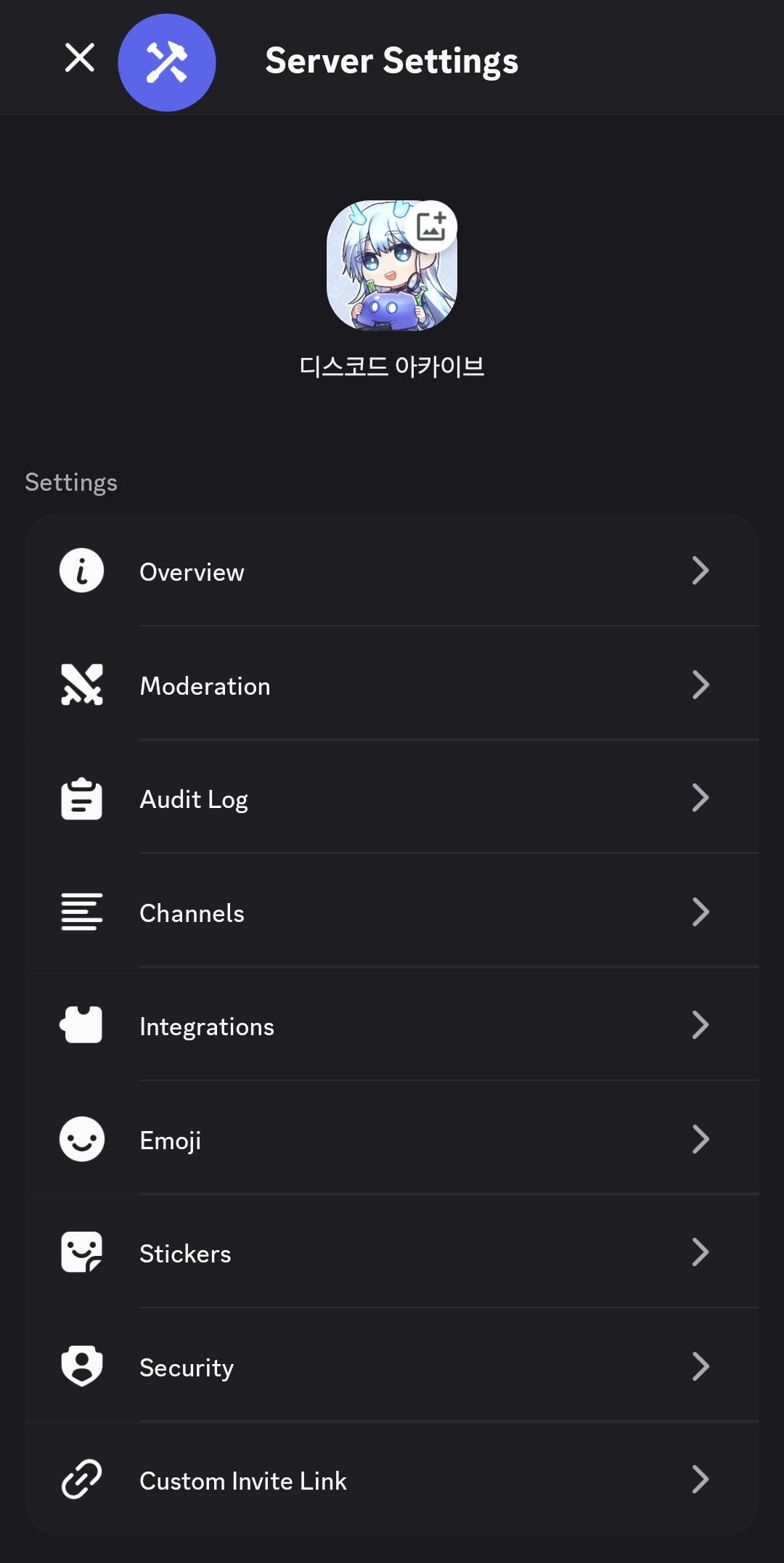Go to Integrations

[x=392, y=1026]
